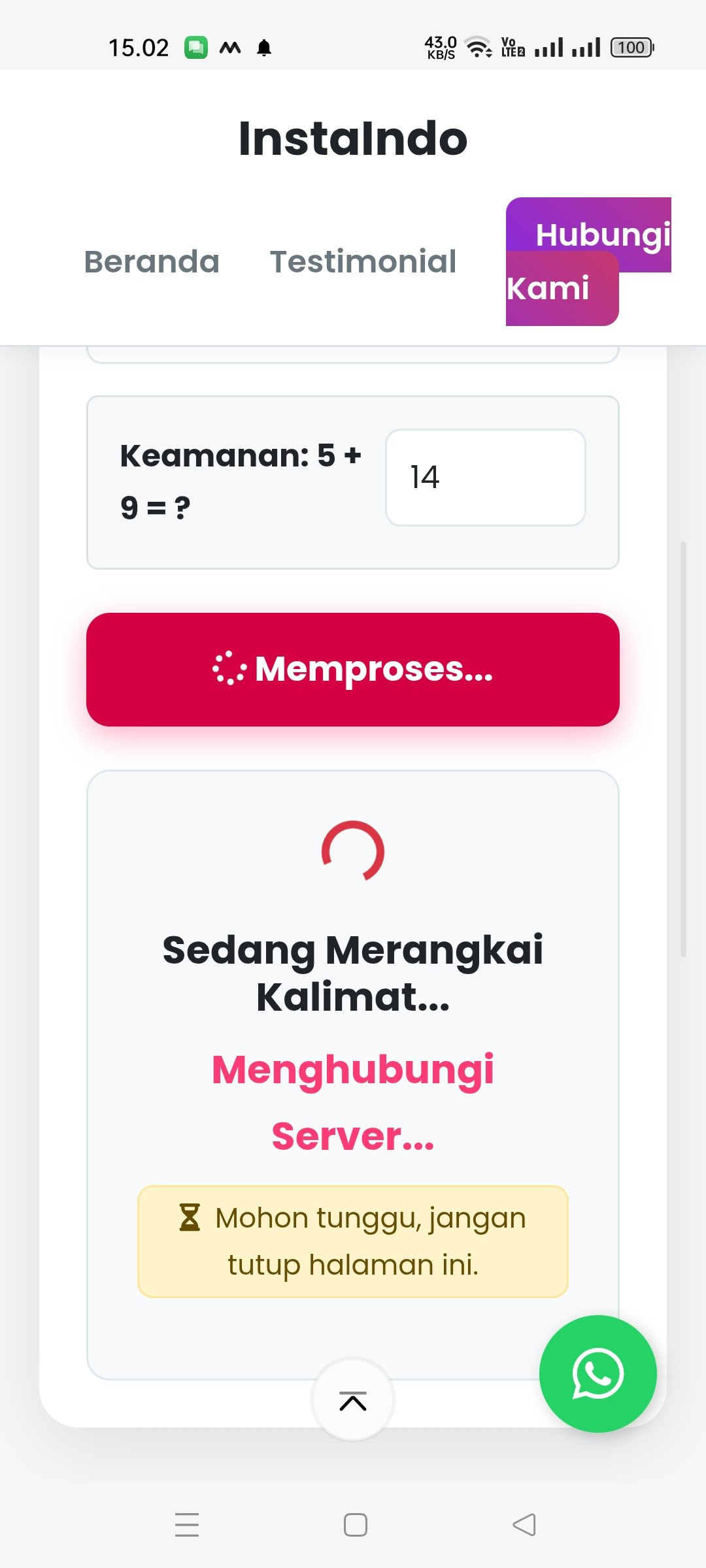Tap the red loading spinner in status card
Image resolution: width=706 pixels, height=1568 pixels.
[352, 849]
